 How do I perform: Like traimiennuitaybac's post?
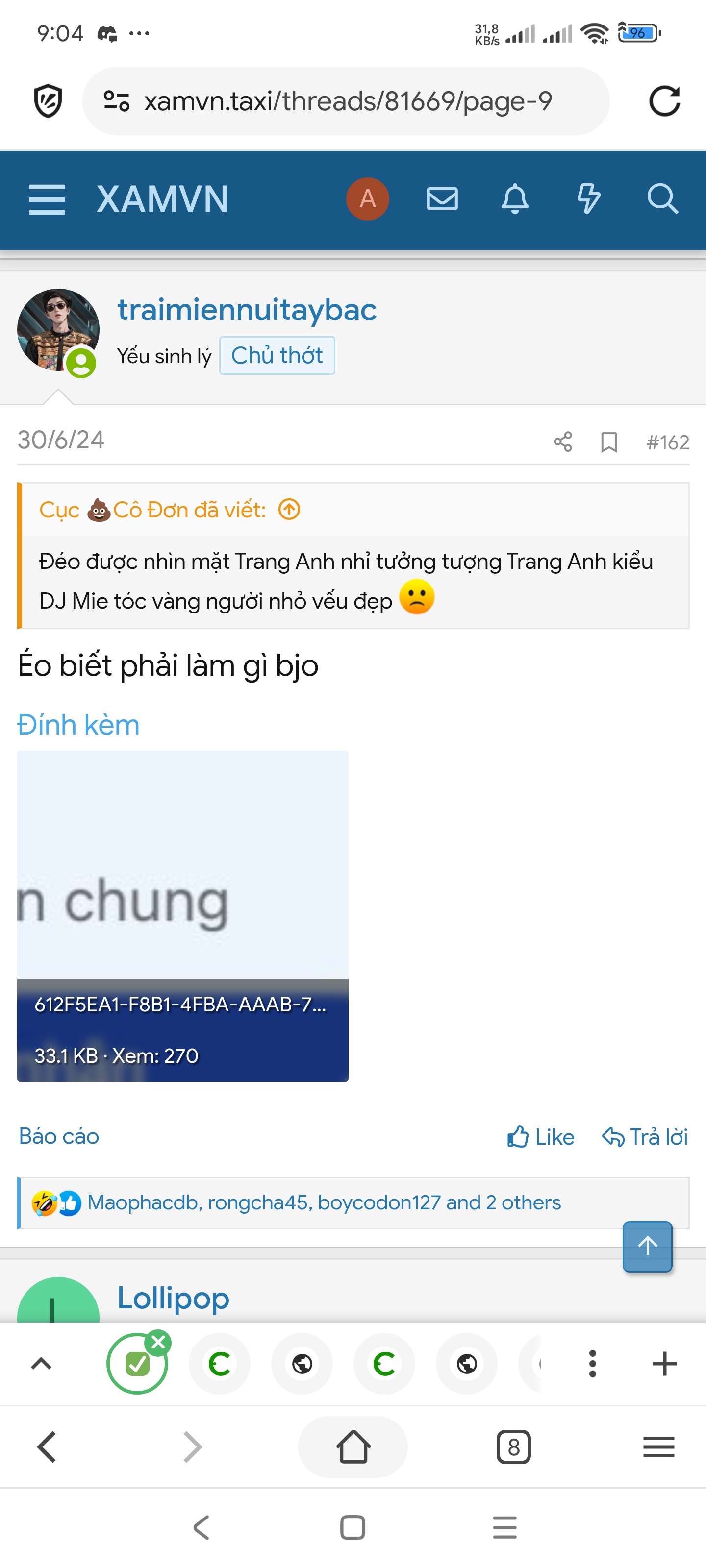(x=540, y=1136)
